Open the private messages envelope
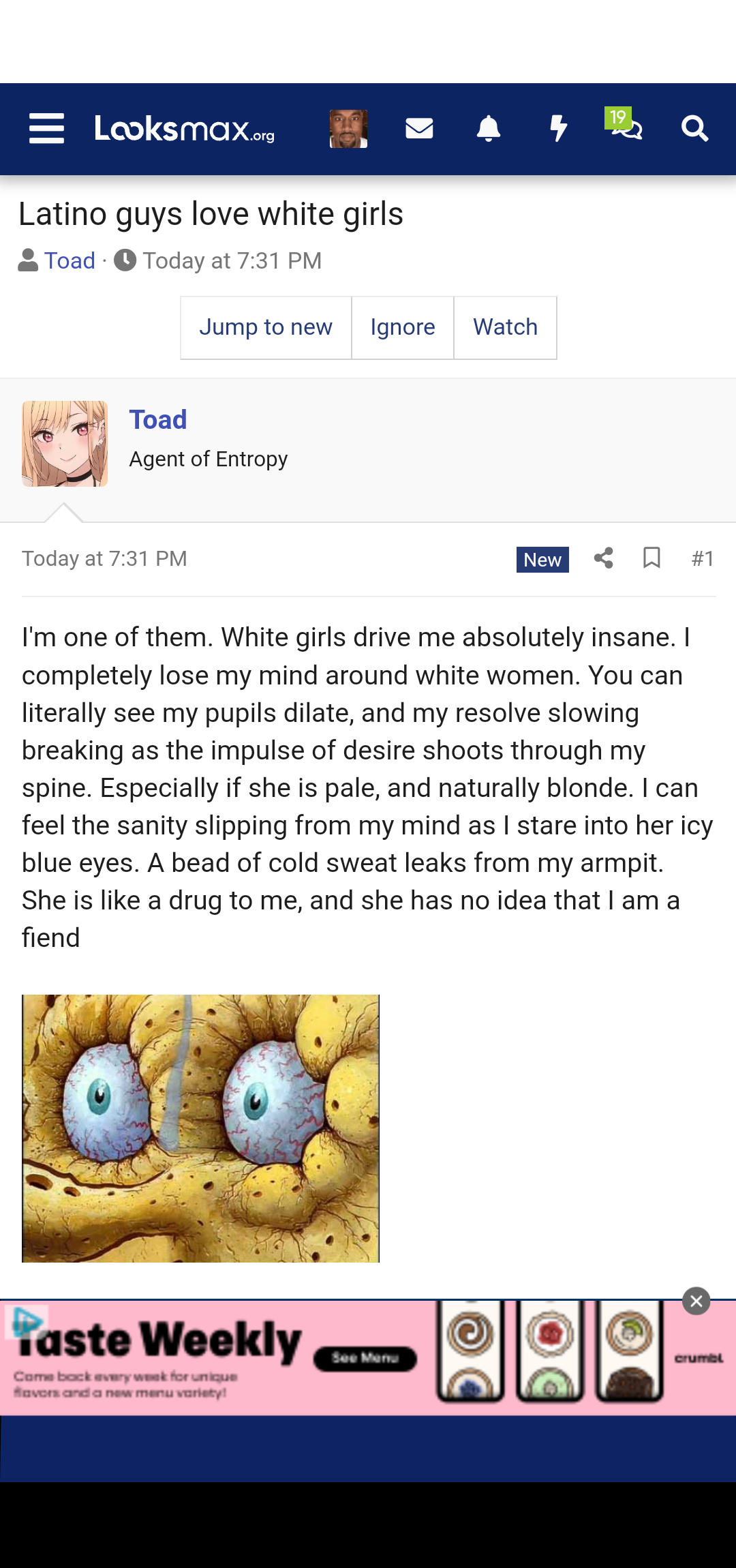The height and width of the screenshot is (1568, 736). point(419,128)
